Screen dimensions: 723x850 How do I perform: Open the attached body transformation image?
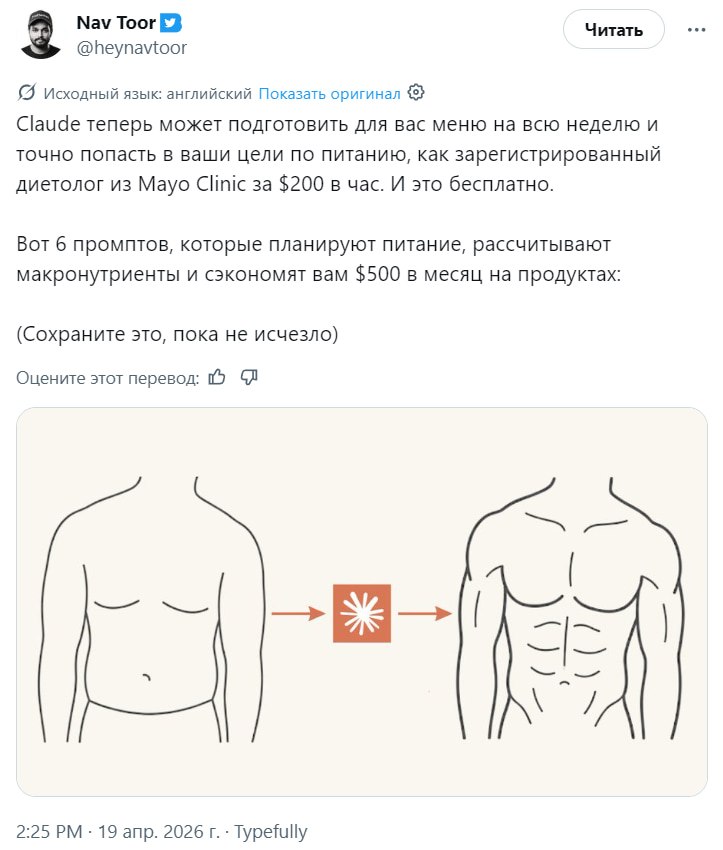[361, 601]
